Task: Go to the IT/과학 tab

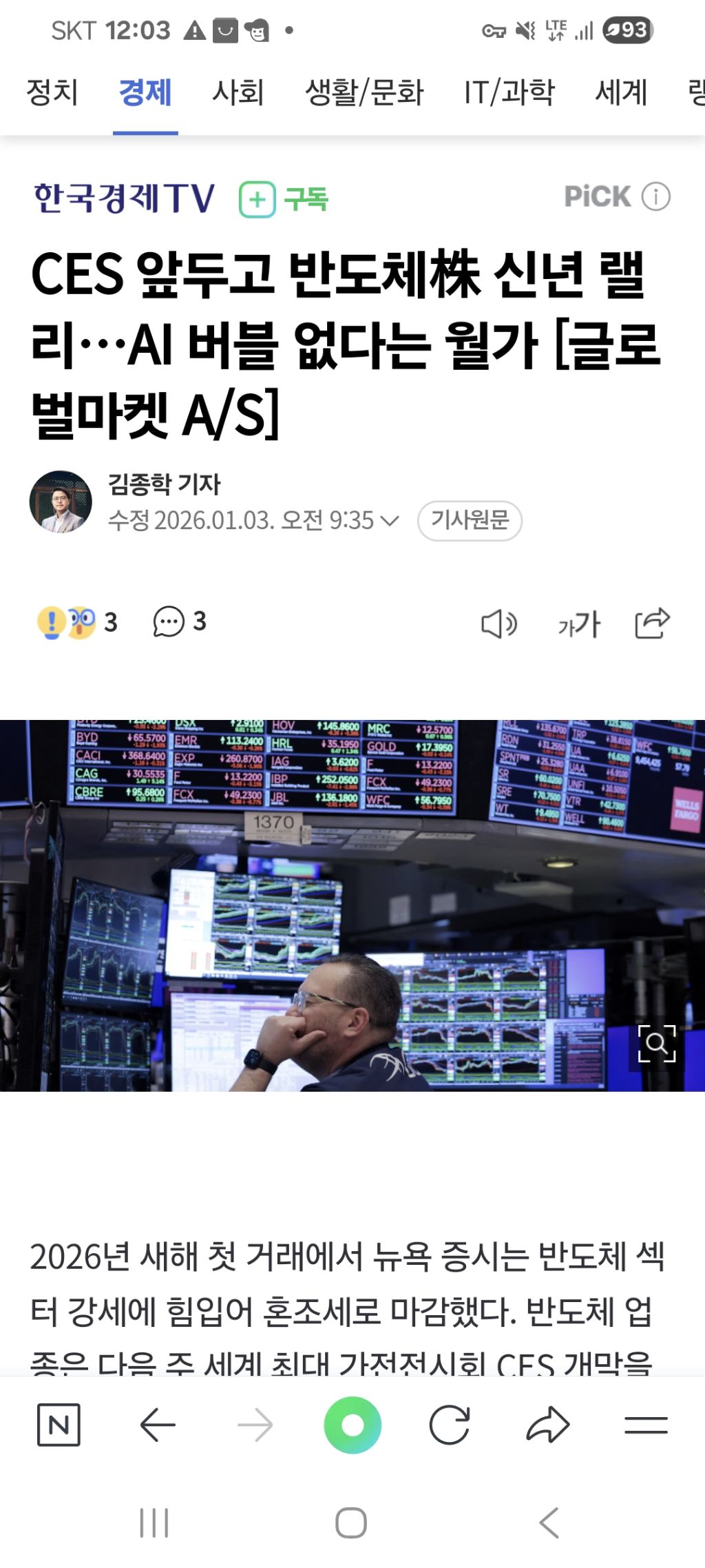Action: click(509, 92)
